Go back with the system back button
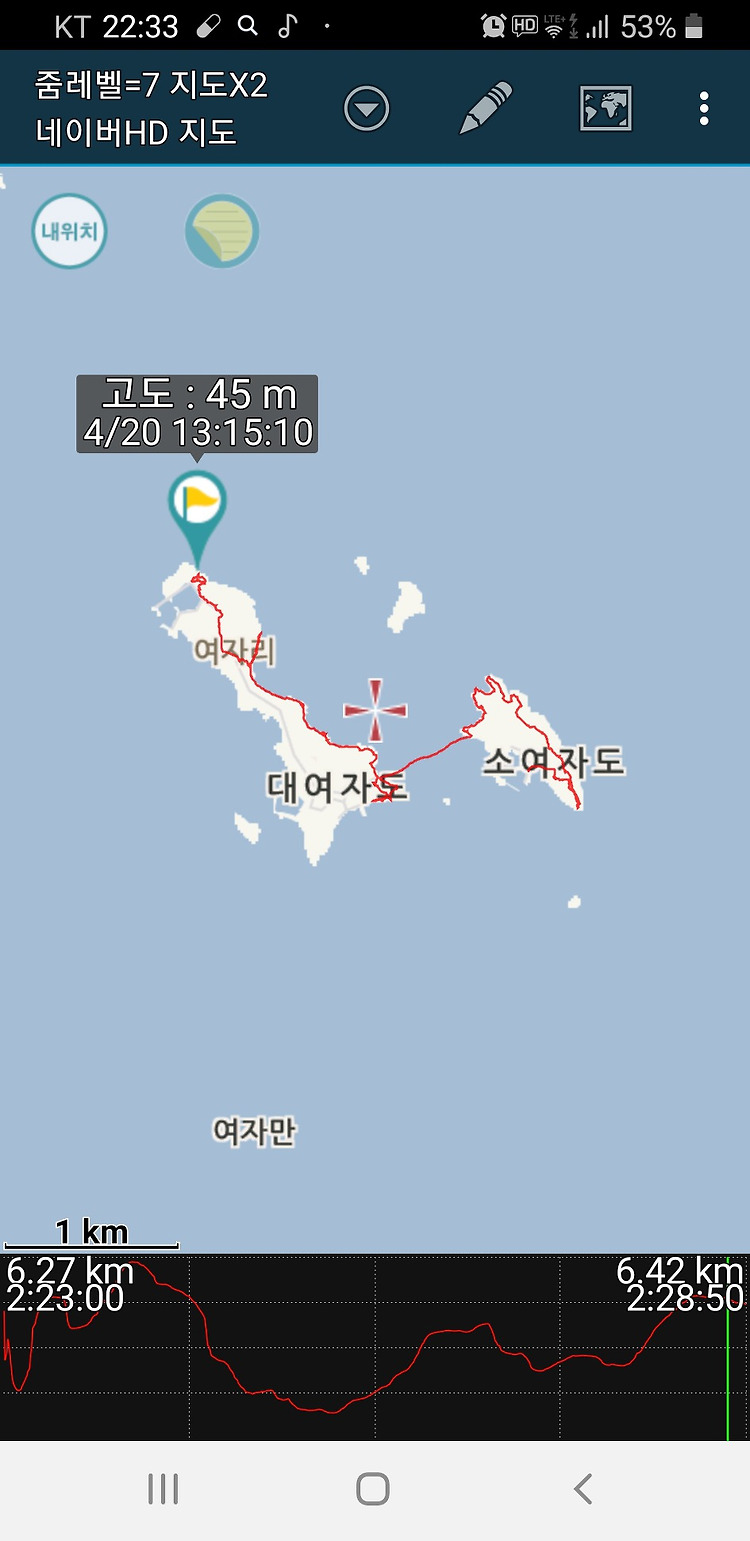The width and height of the screenshot is (750, 1541). (x=583, y=1489)
